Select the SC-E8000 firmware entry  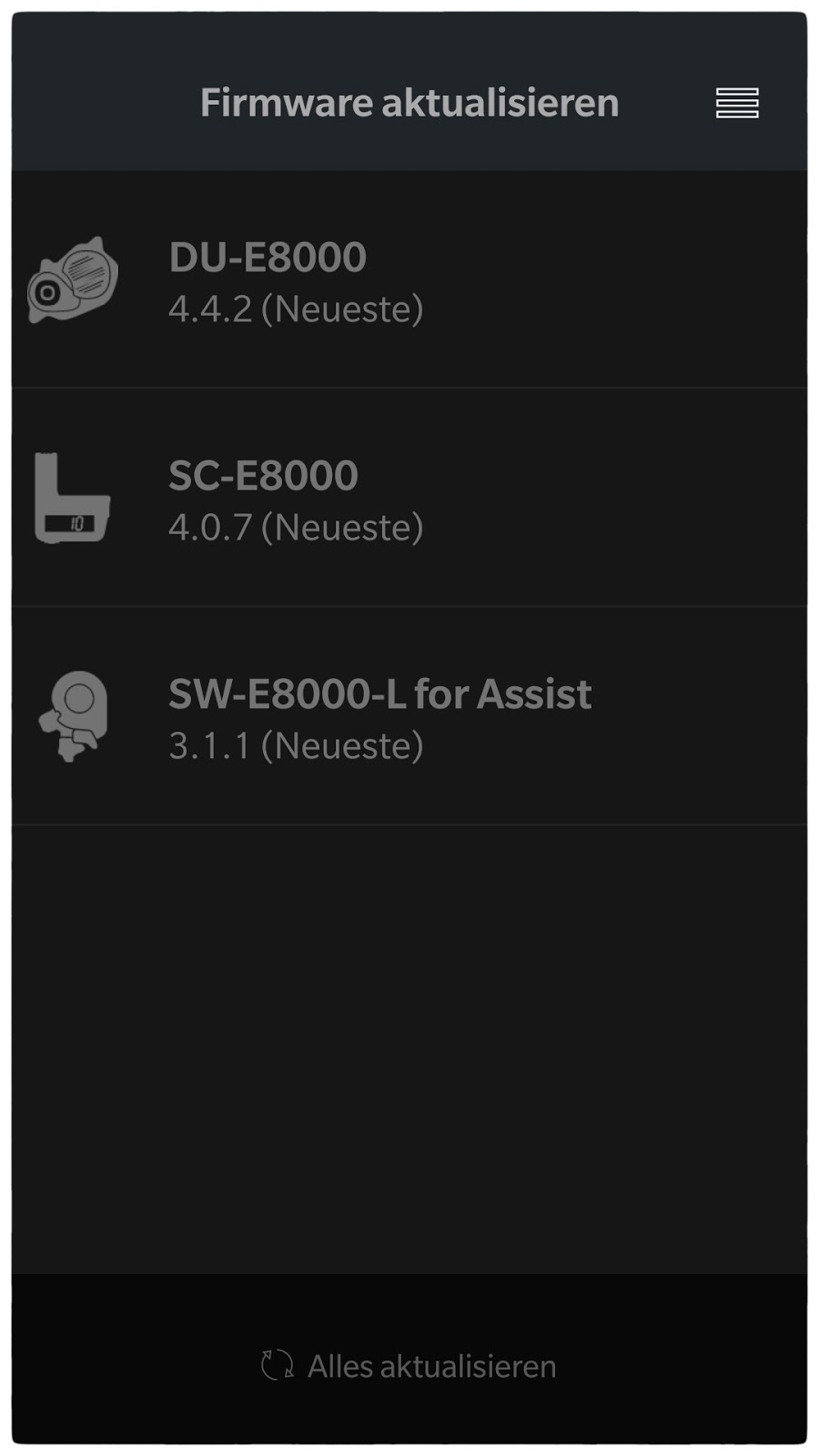point(409,499)
